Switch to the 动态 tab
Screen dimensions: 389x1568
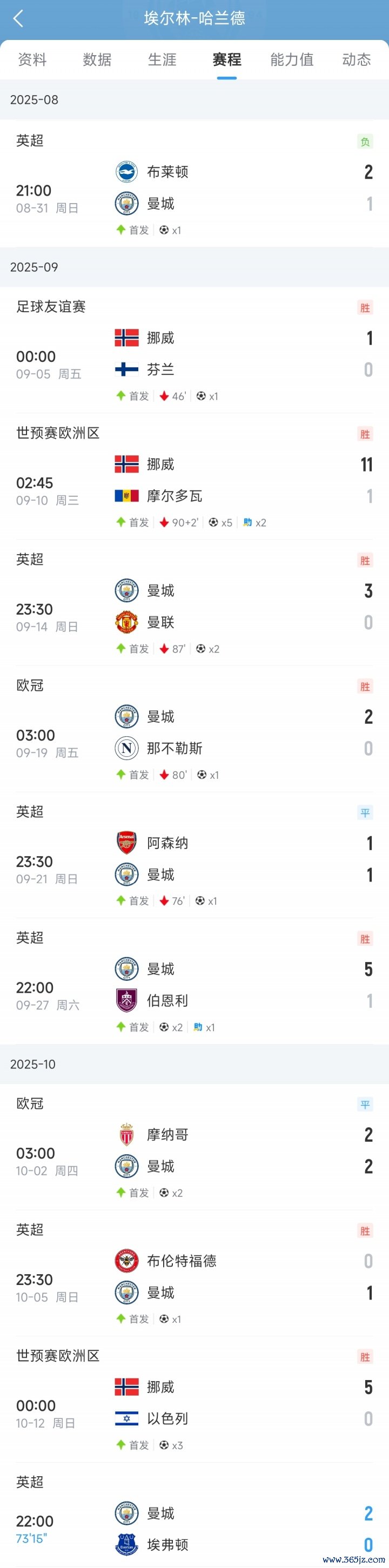(x=356, y=59)
